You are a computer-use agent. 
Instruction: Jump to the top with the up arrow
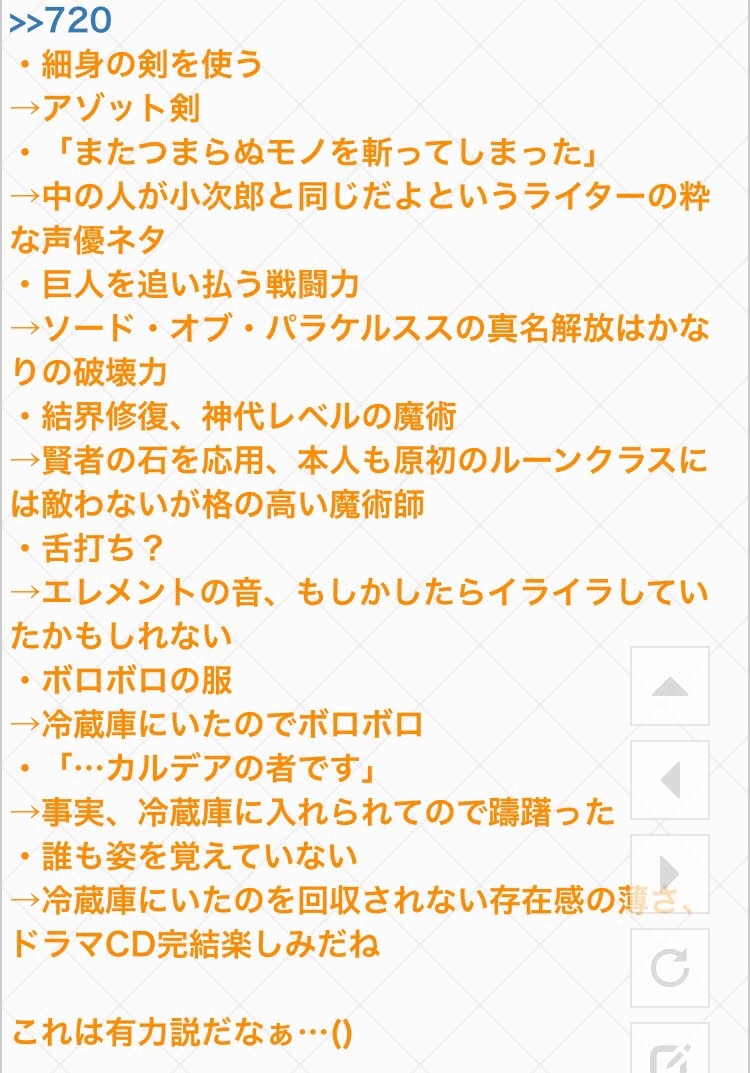[669, 686]
